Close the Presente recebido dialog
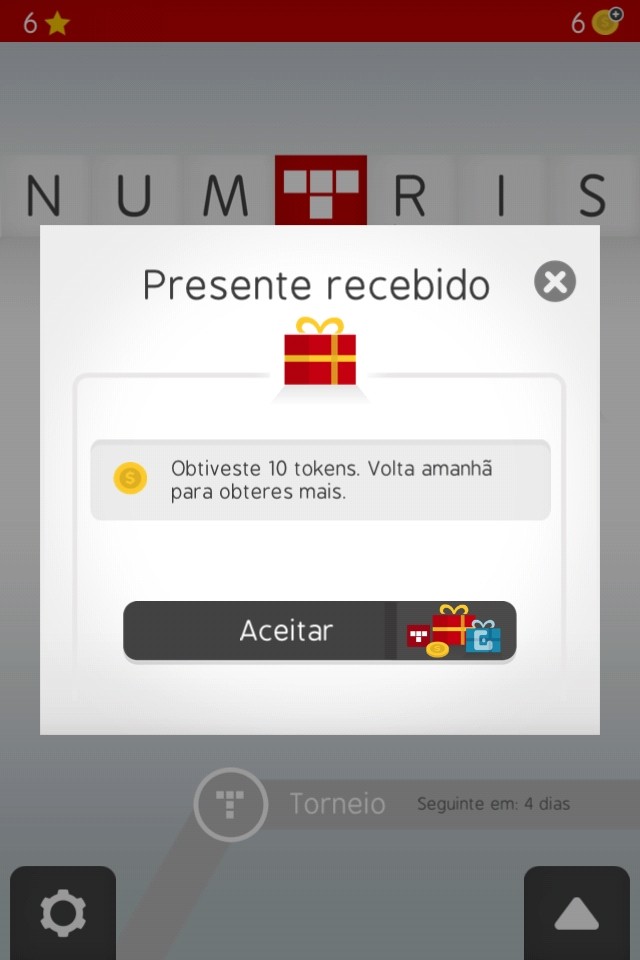Viewport: 640px width, 960px height. (555, 282)
